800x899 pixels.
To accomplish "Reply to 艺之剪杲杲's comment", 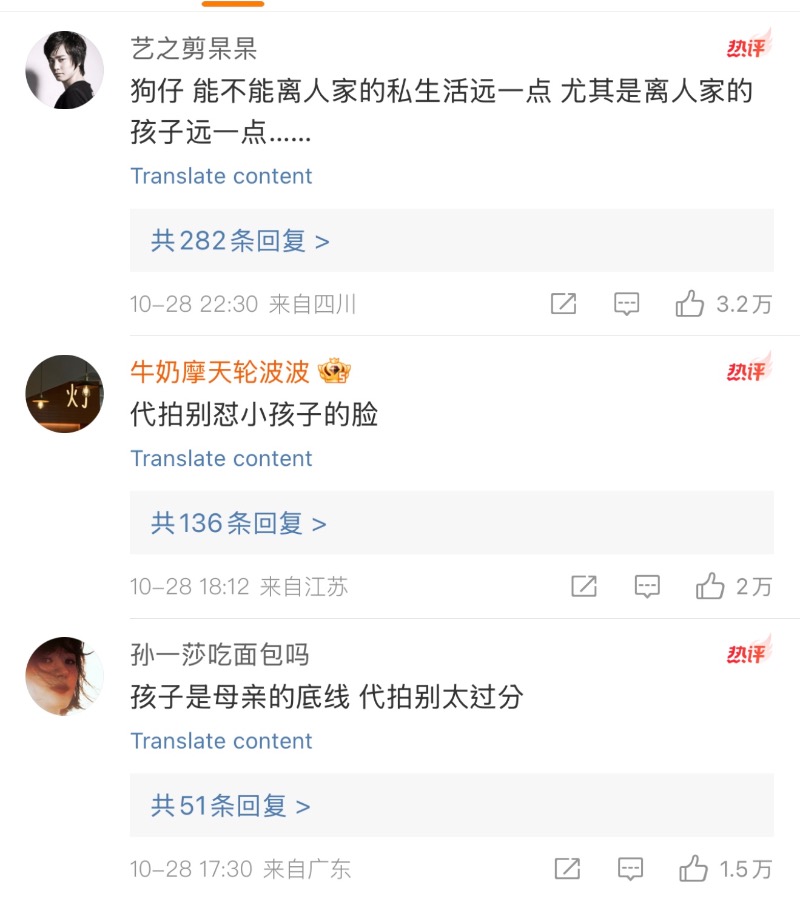I will (627, 304).
